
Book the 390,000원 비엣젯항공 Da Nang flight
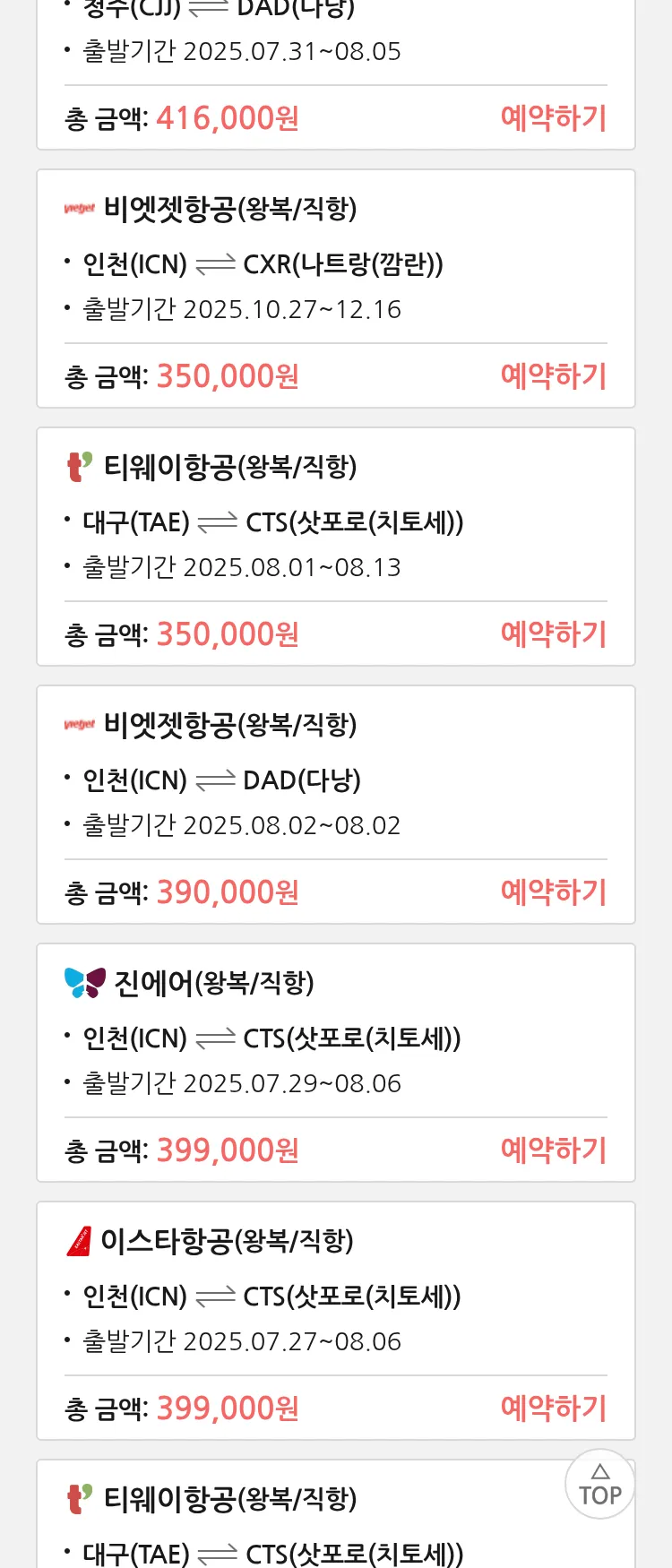553,892
